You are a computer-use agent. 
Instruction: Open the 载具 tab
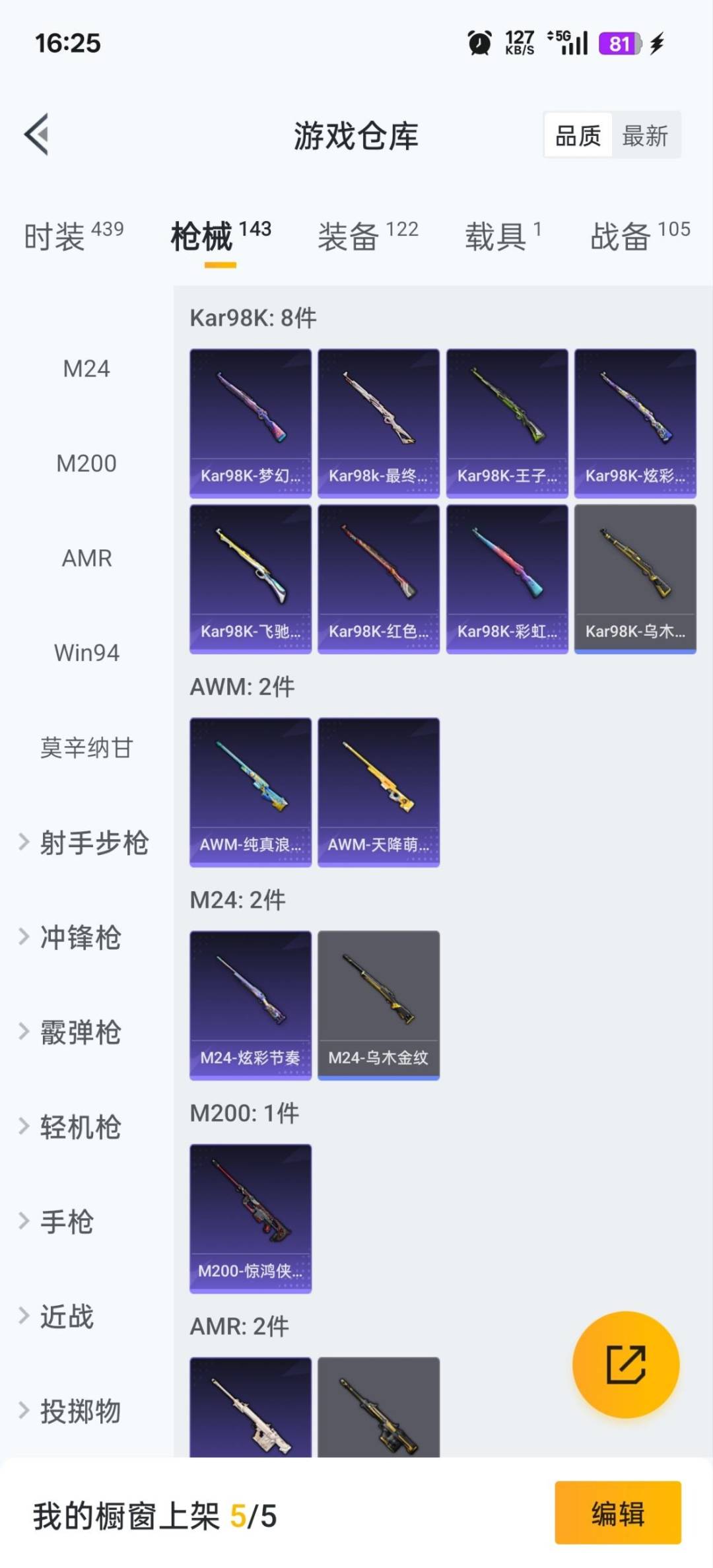click(502, 236)
